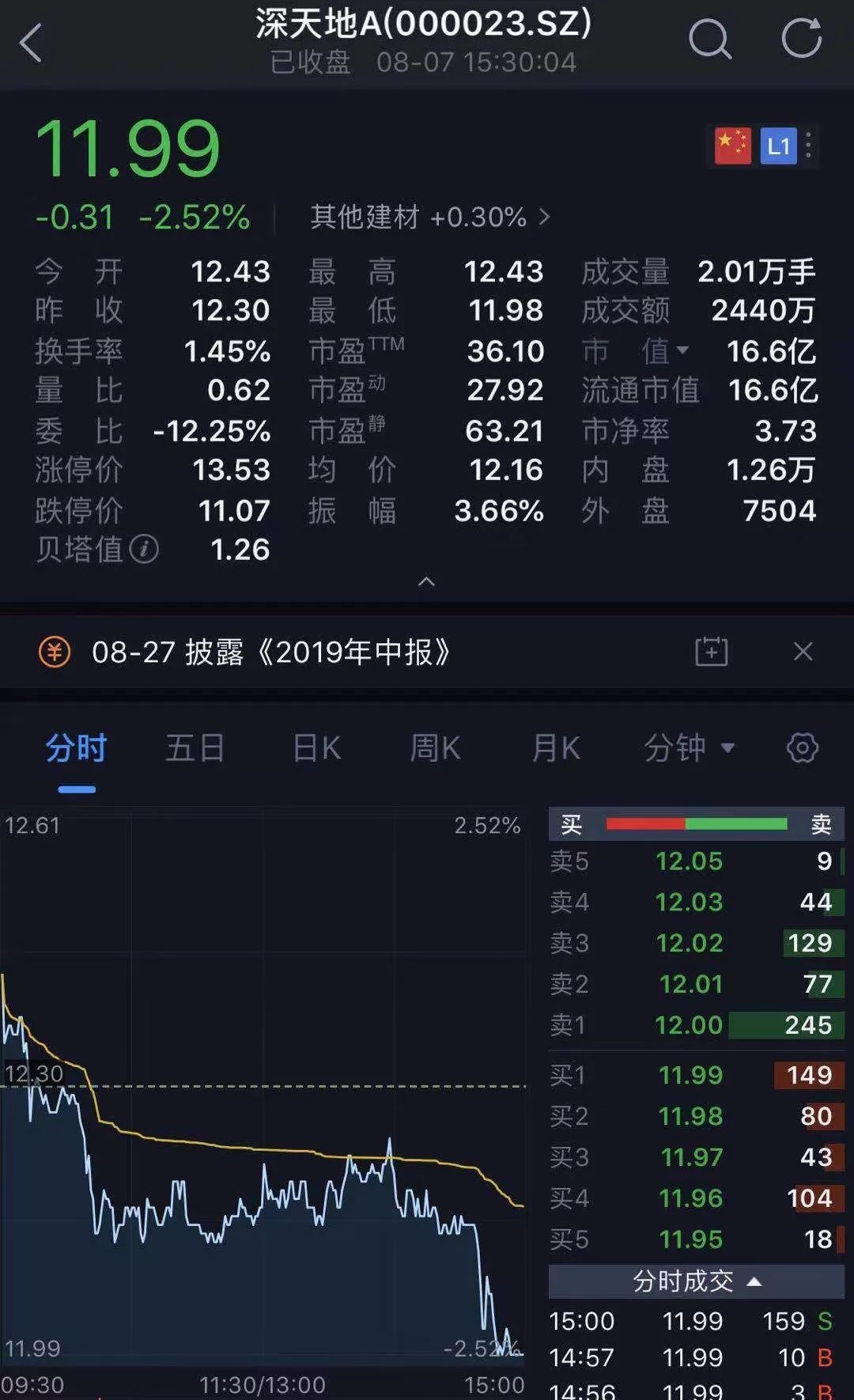
Task: Open the stock search magnifier
Action: pos(709,40)
